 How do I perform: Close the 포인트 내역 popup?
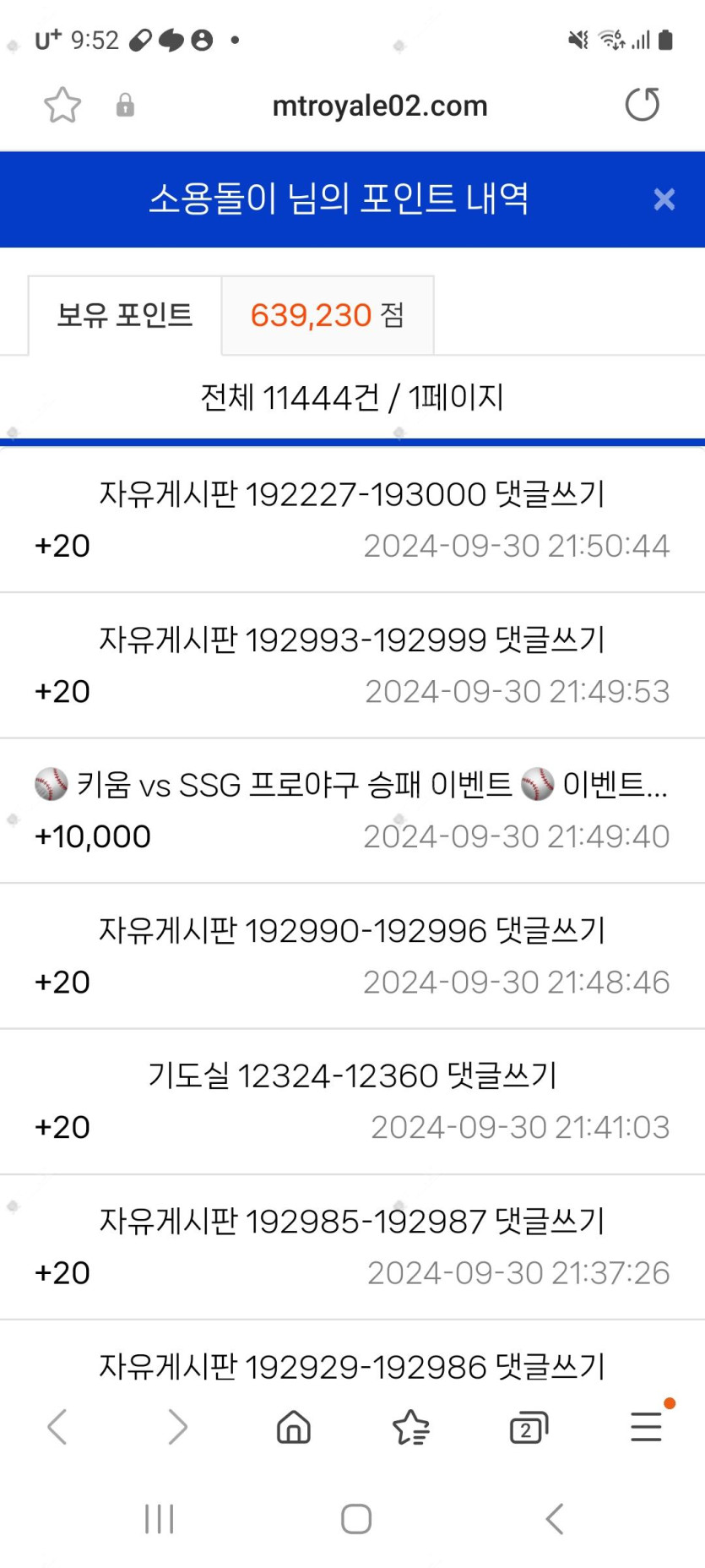(664, 199)
